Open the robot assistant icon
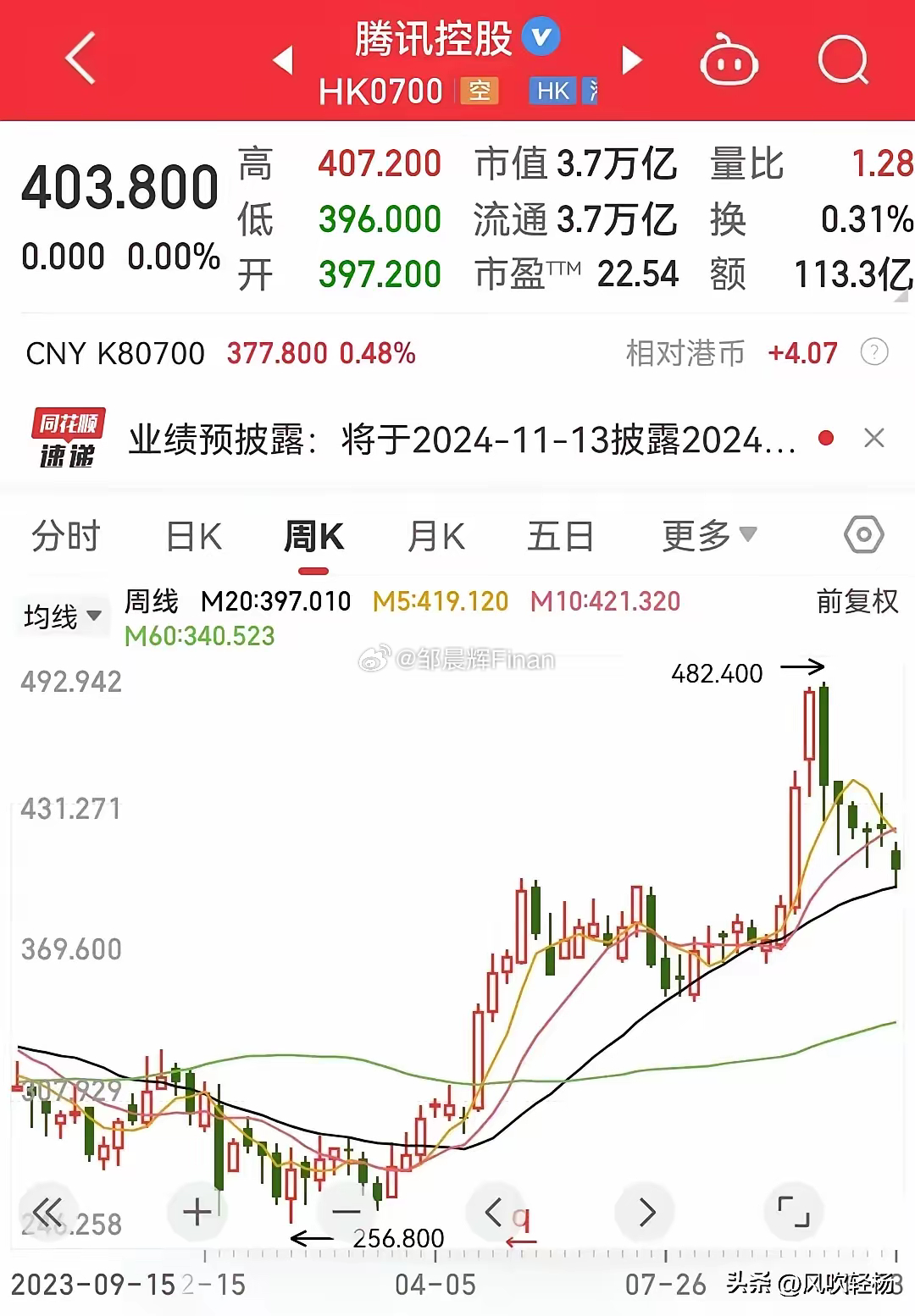This screenshot has height=1316, width=915. point(729,60)
